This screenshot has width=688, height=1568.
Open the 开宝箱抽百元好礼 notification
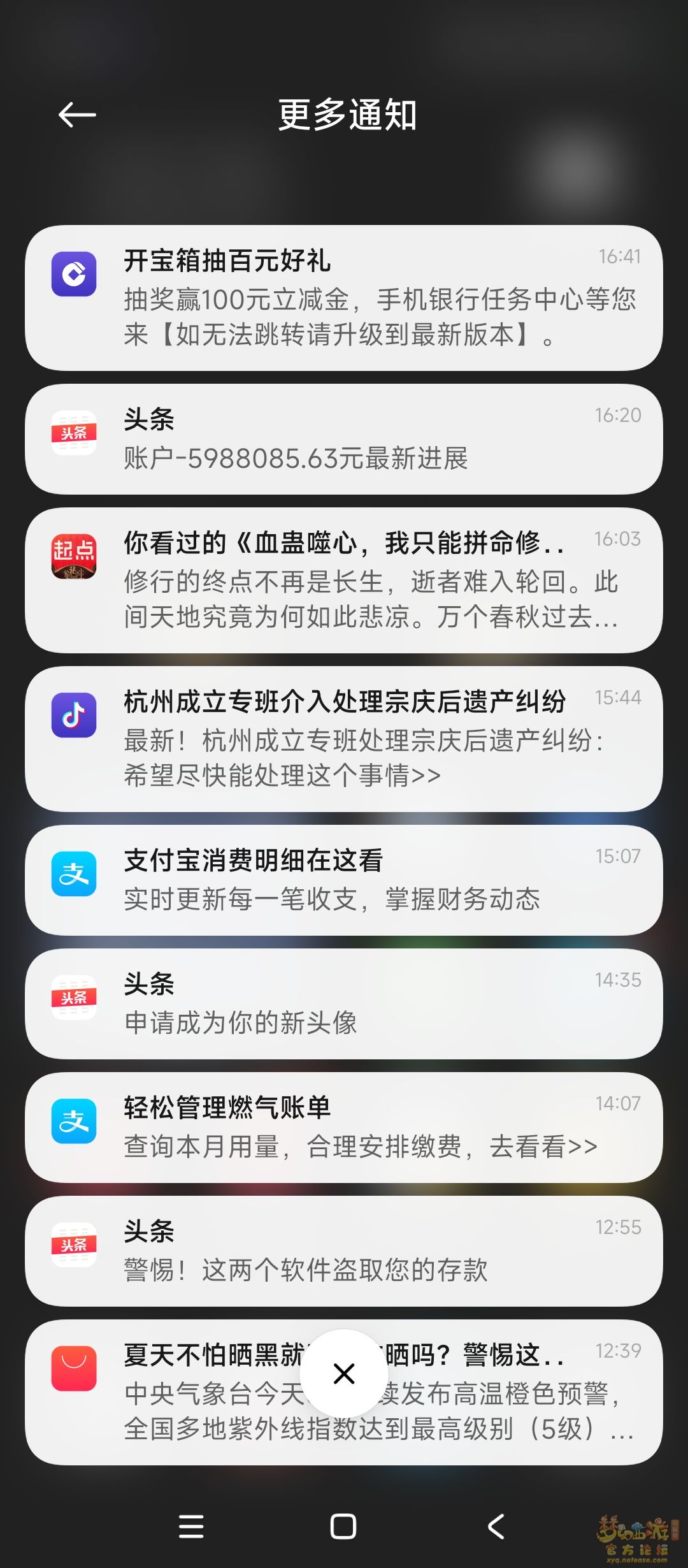point(344,298)
